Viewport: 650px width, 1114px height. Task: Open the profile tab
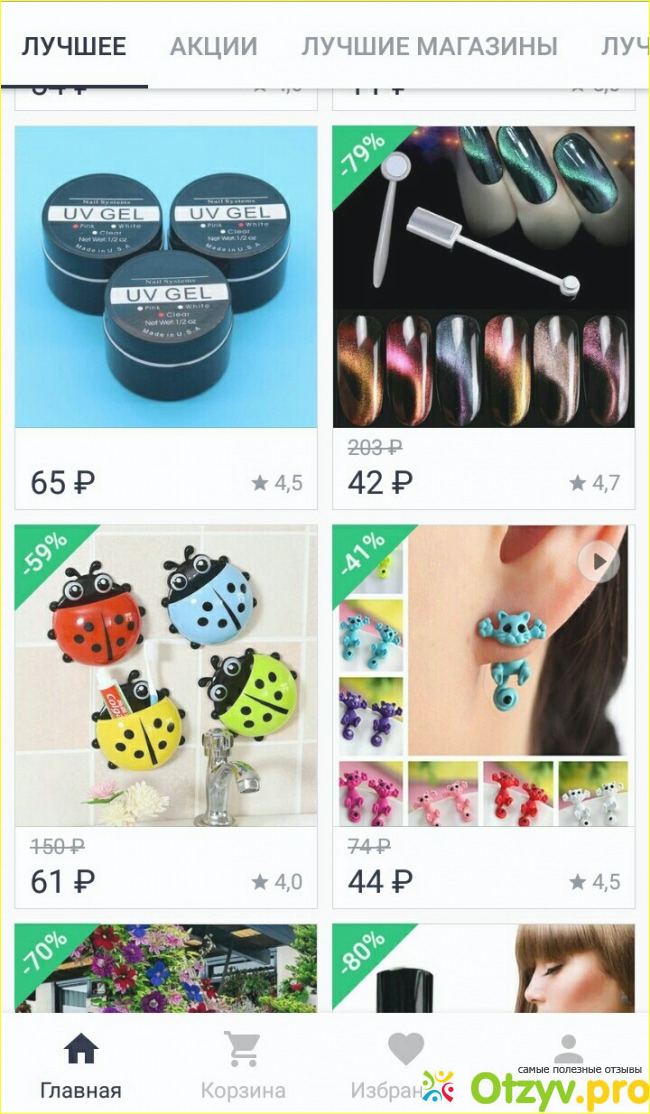[568, 1050]
